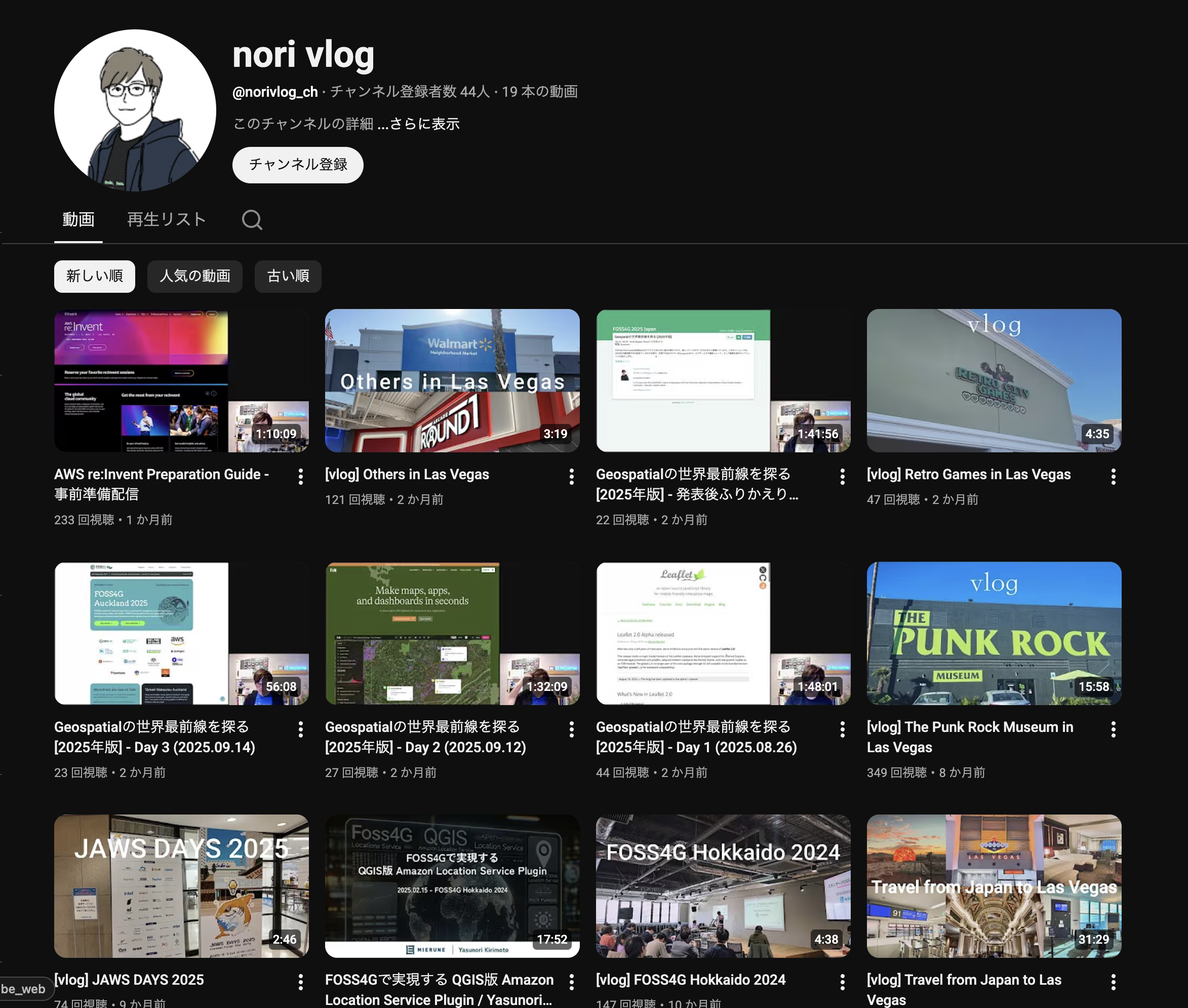This screenshot has height=1008, width=1188.
Task: Sort videos by 人気の動画 chip
Action: (195, 276)
